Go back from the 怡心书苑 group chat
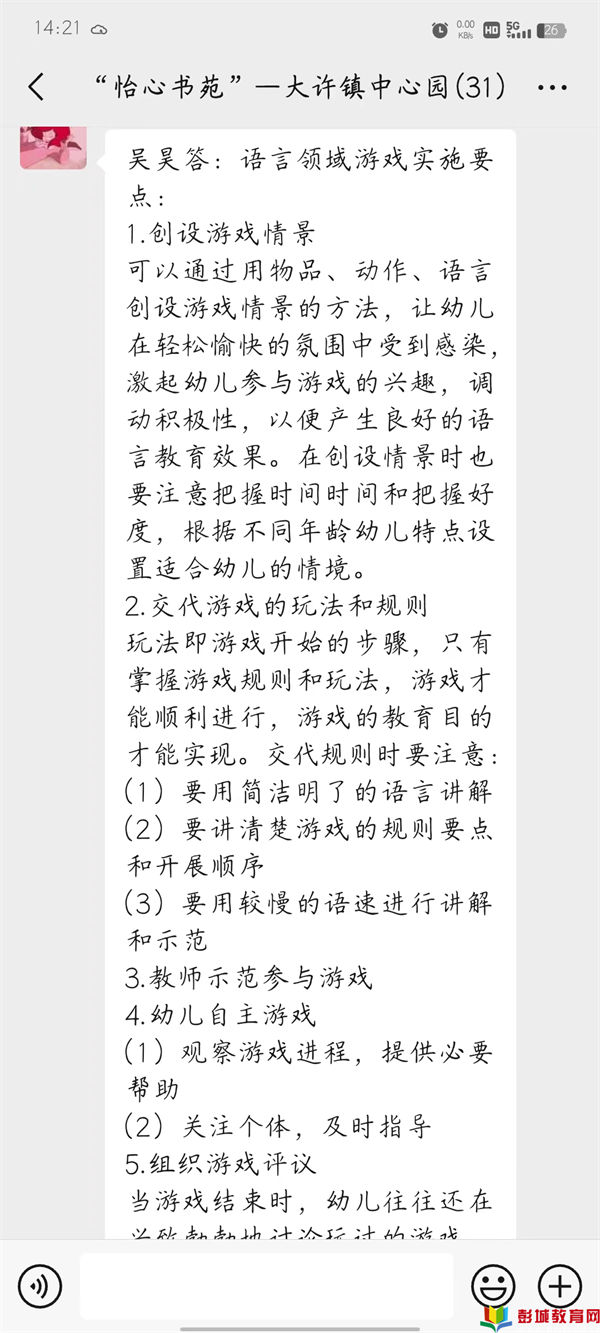 [x=36, y=87]
